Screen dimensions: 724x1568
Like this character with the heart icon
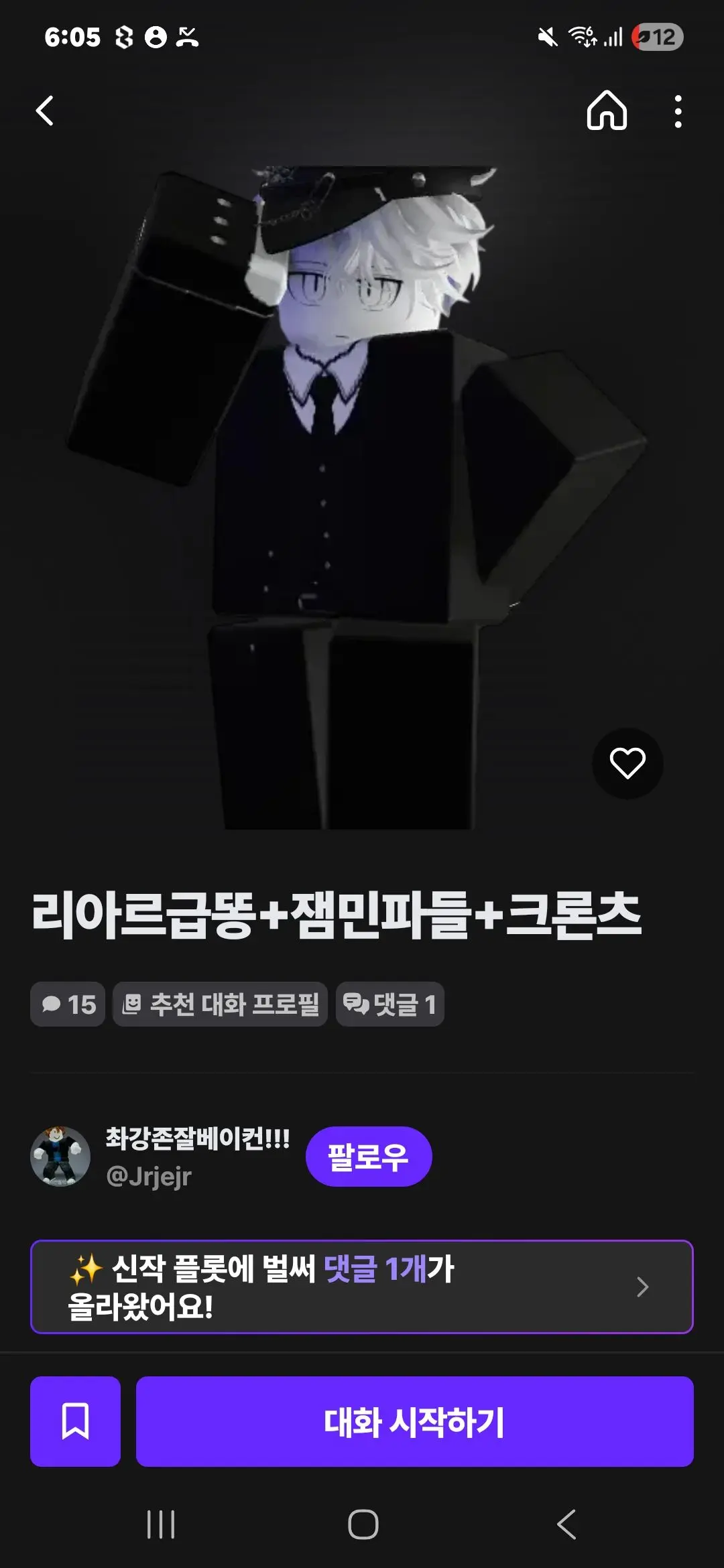tap(627, 763)
